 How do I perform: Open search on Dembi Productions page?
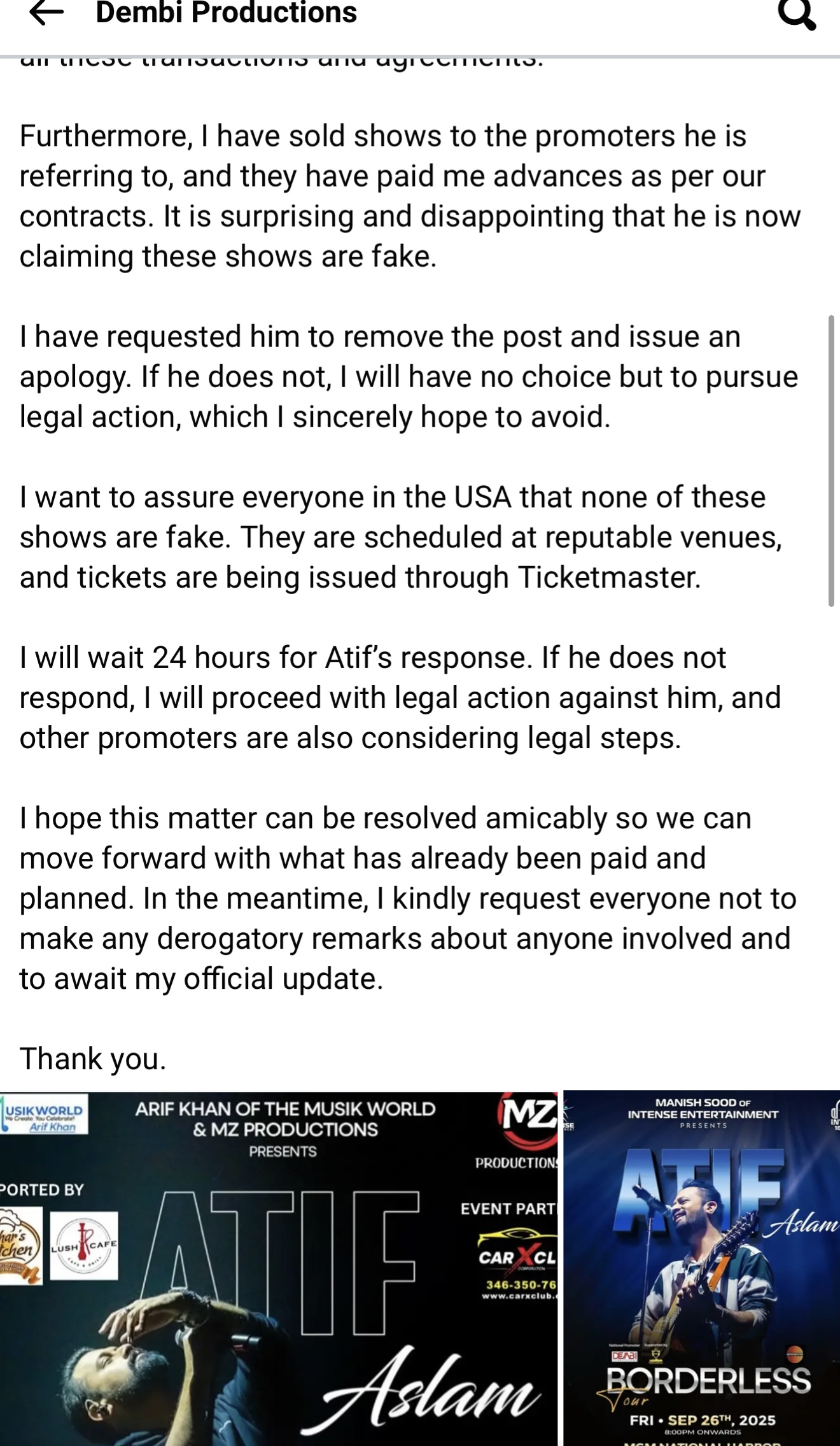797,14
